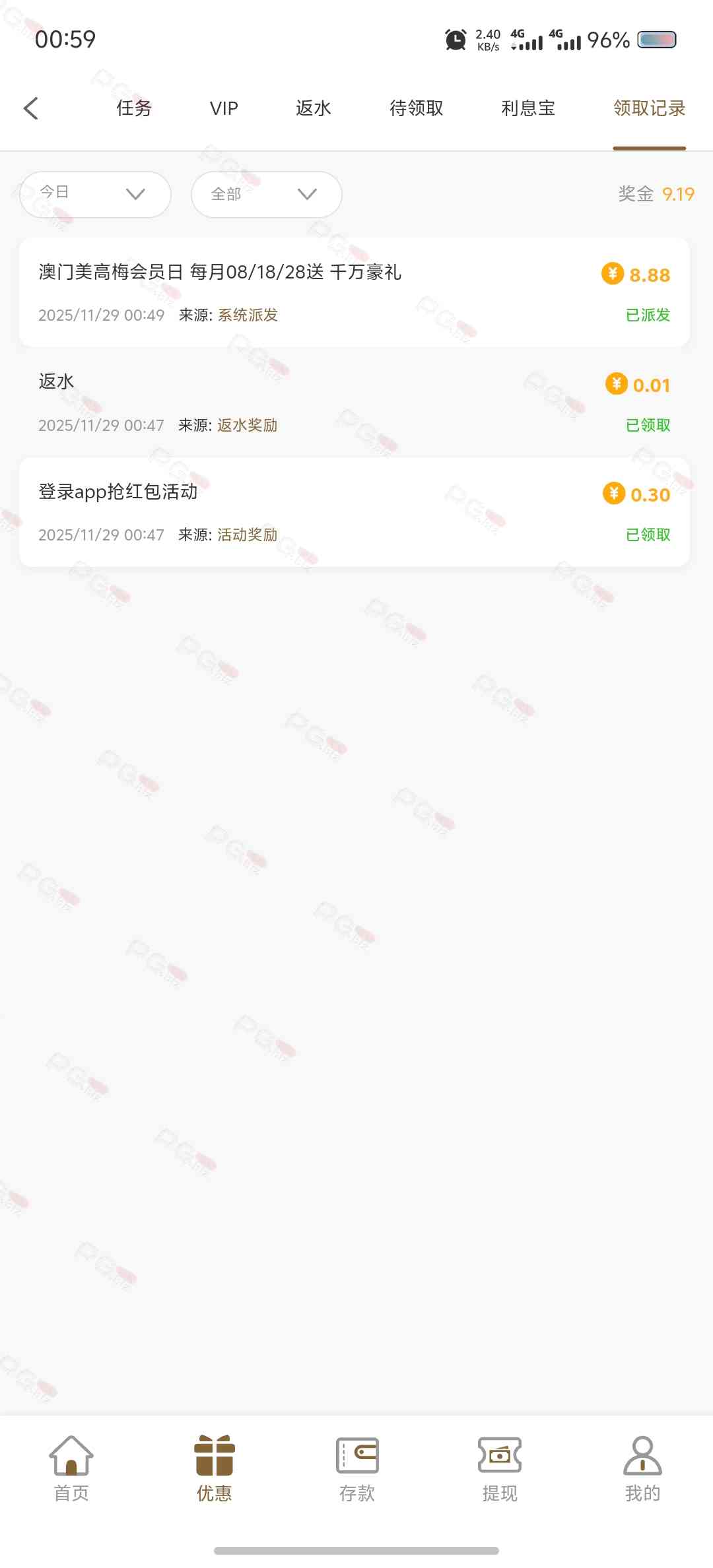Go back using the top-left arrow
The height and width of the screenshot is (1568, 713).
pos(31,108)
